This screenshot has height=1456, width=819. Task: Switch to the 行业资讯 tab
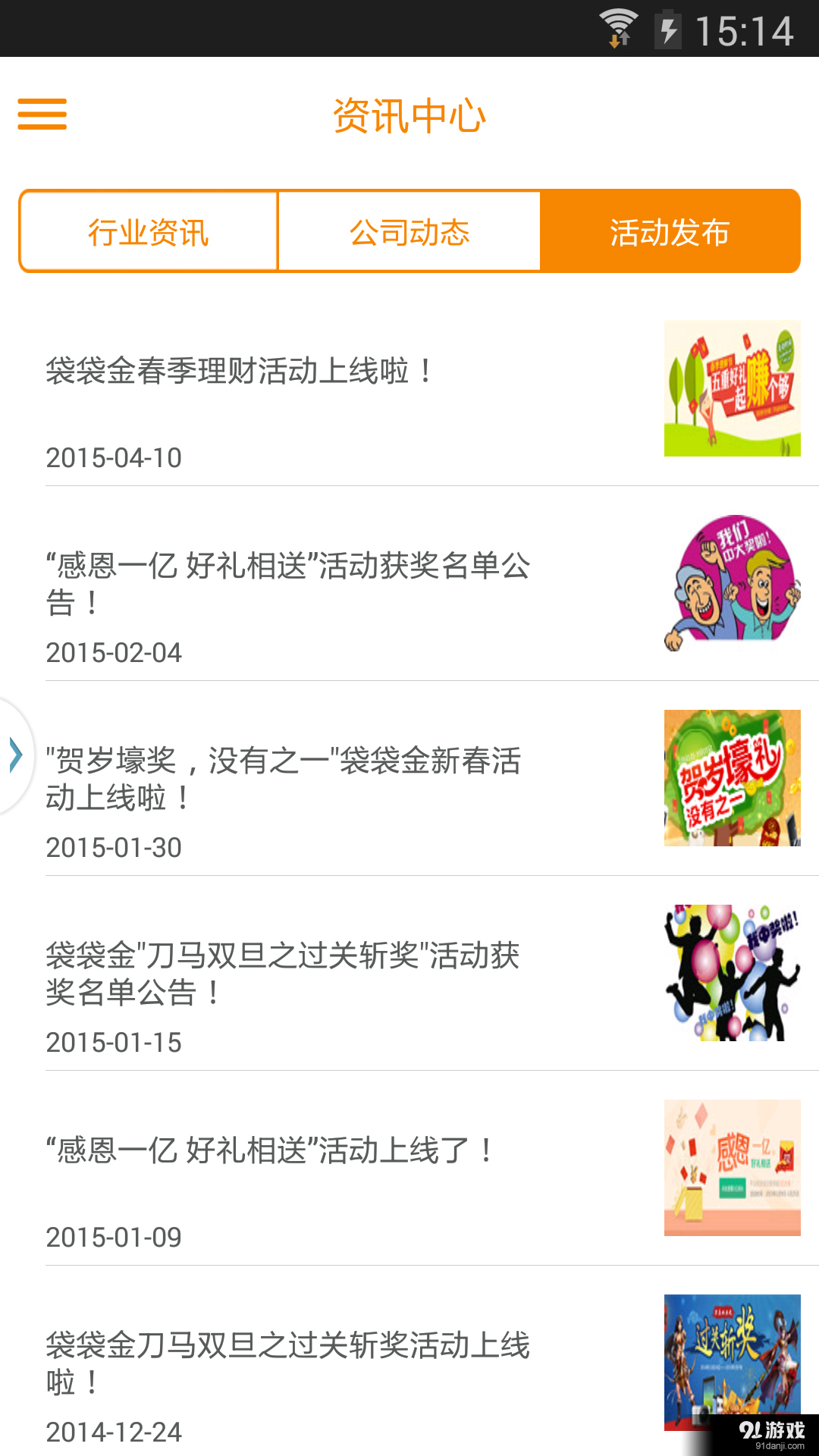(149, 231)
